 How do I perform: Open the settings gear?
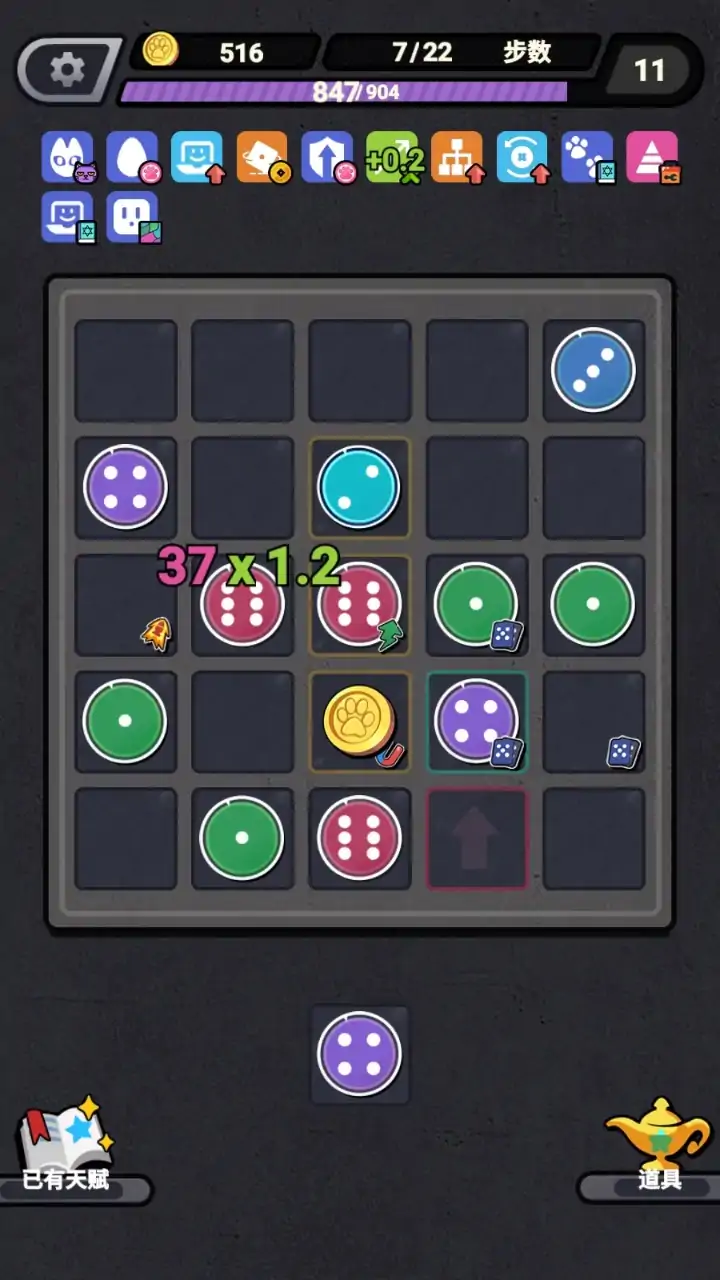pos(68,69)
